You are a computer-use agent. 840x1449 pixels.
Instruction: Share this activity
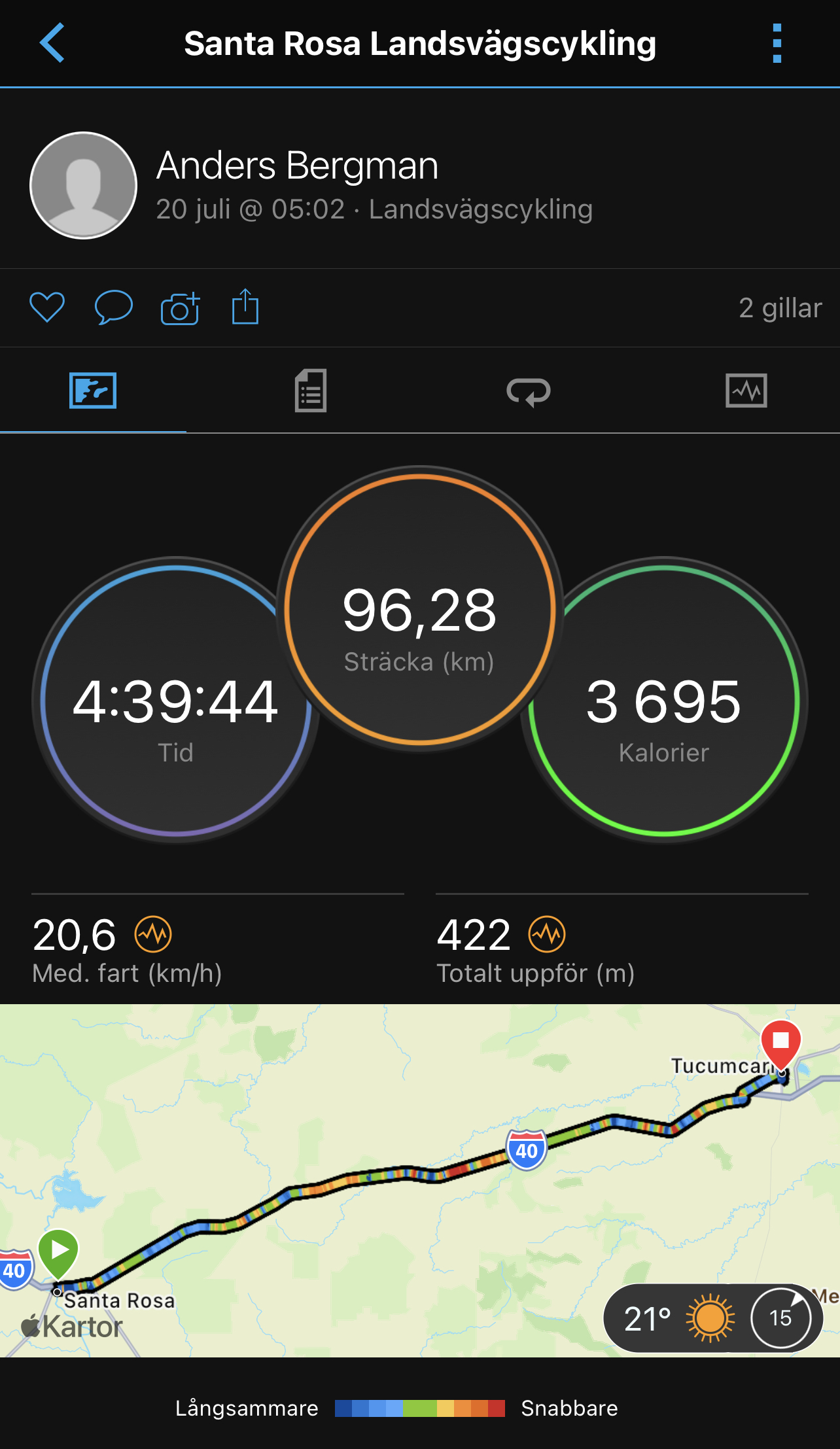(245, 307)
